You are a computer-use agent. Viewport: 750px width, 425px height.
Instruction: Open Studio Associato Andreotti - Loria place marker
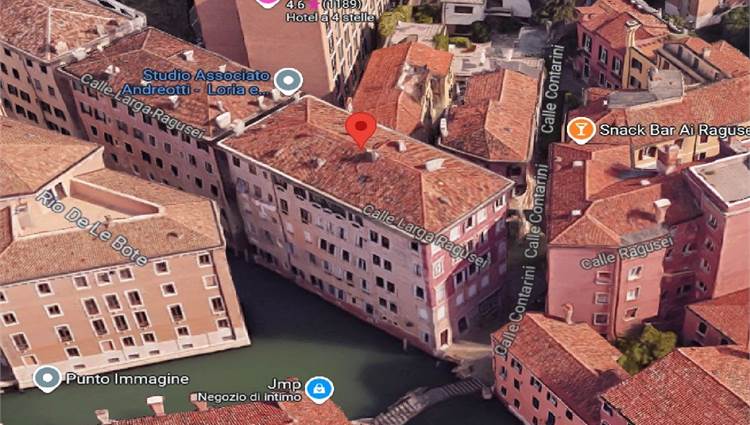click(289, 81)
